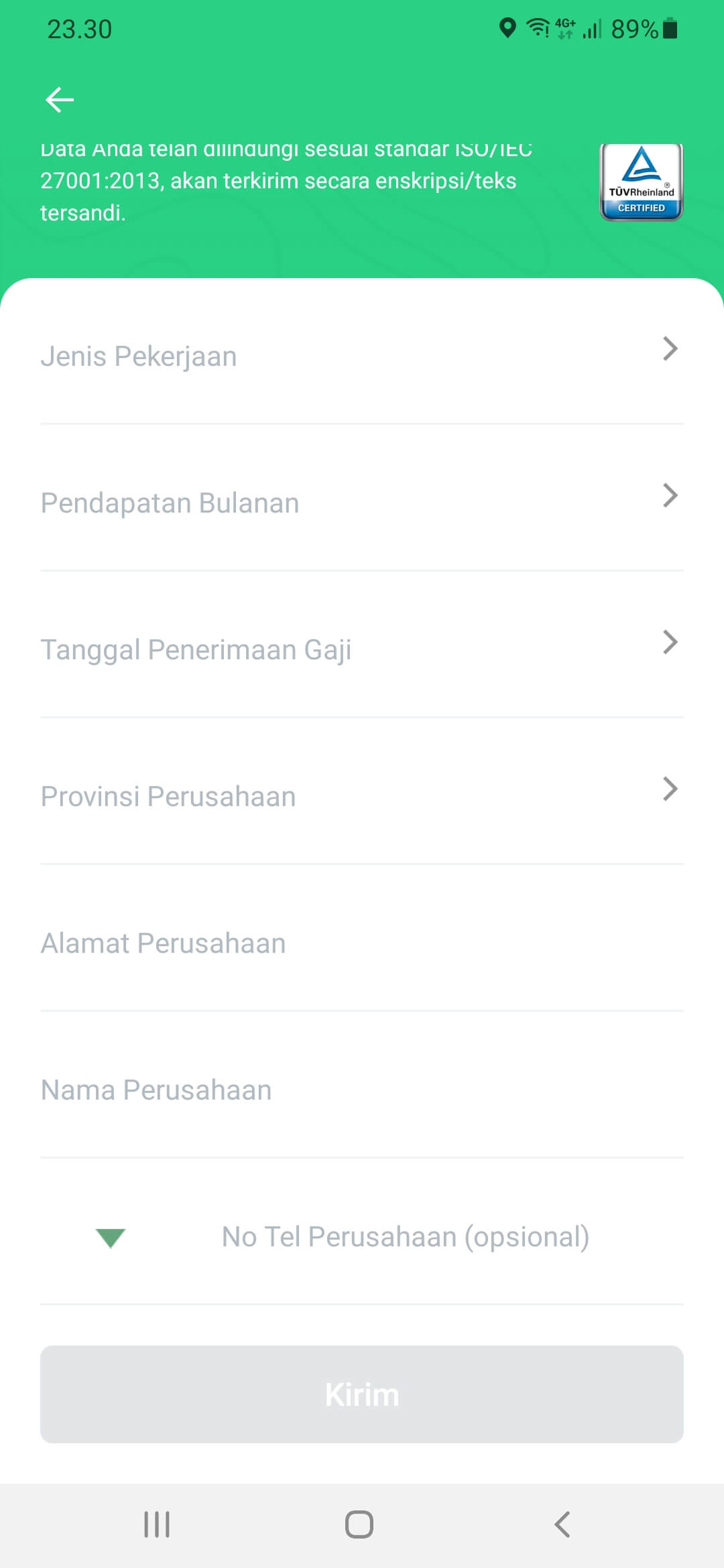Go back using the top arrow
This screenshot has height=1568, width=724.
pyautogui.click(x=60, y=100)
